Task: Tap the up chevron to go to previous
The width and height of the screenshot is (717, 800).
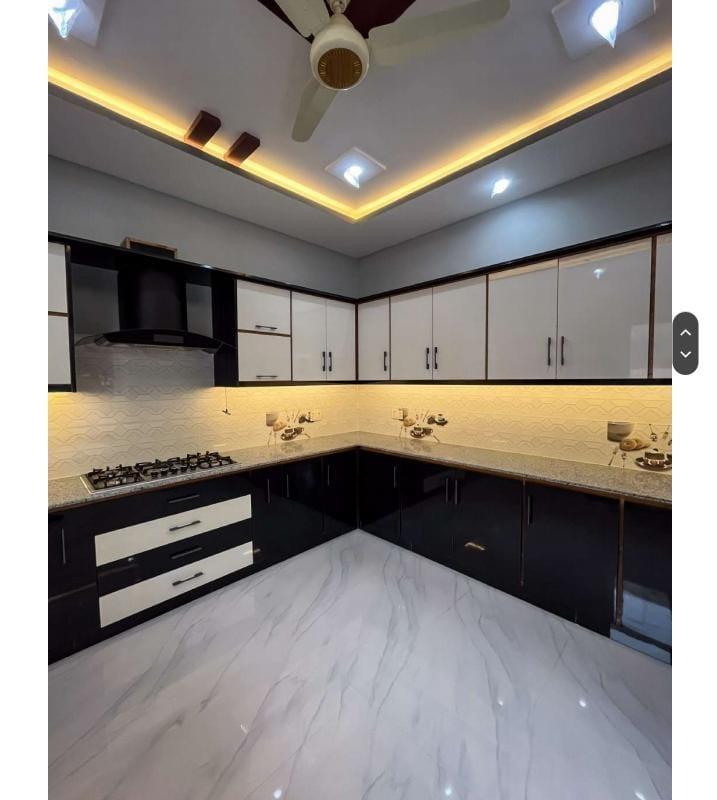Action: 685,332
